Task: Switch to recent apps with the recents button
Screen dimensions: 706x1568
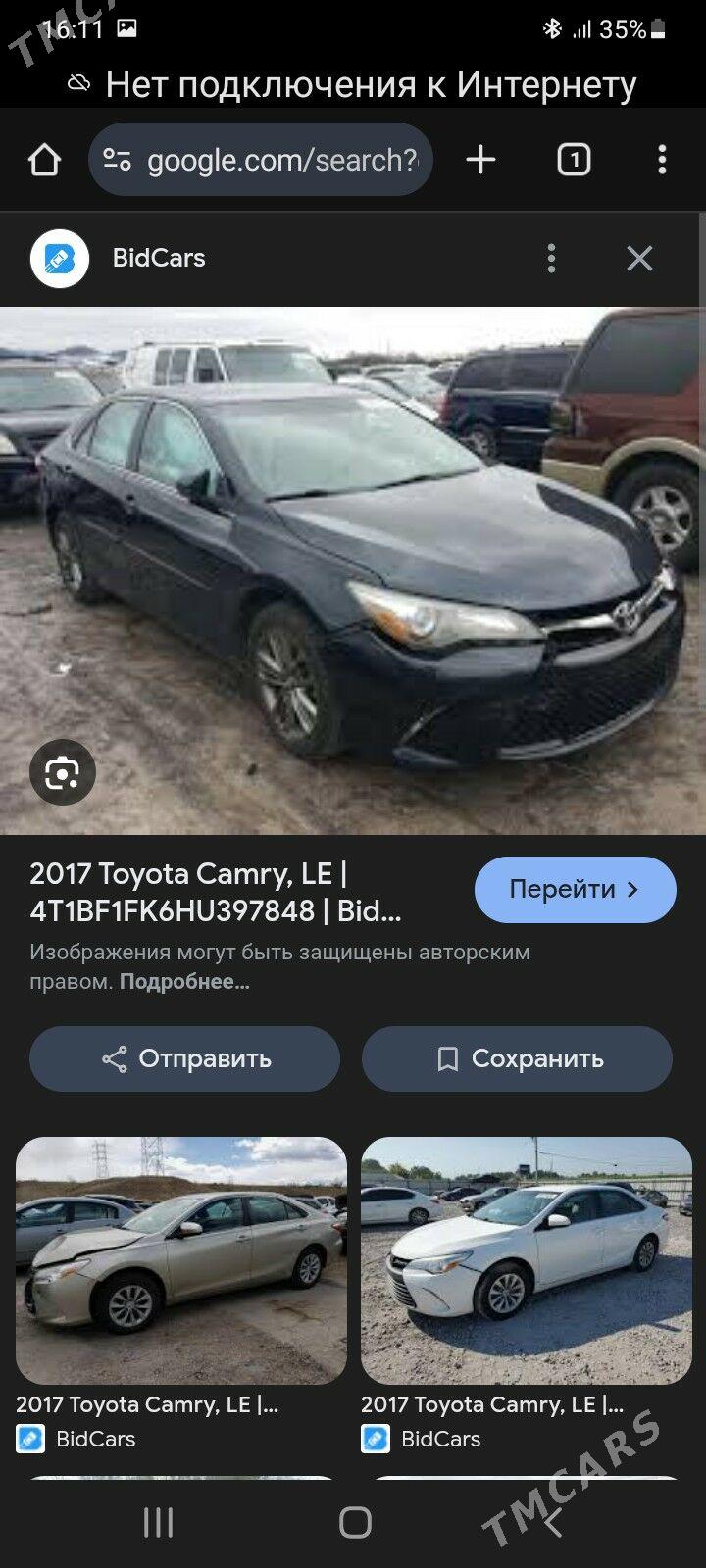Action: pyautogui.click(x=157, y=1522)
